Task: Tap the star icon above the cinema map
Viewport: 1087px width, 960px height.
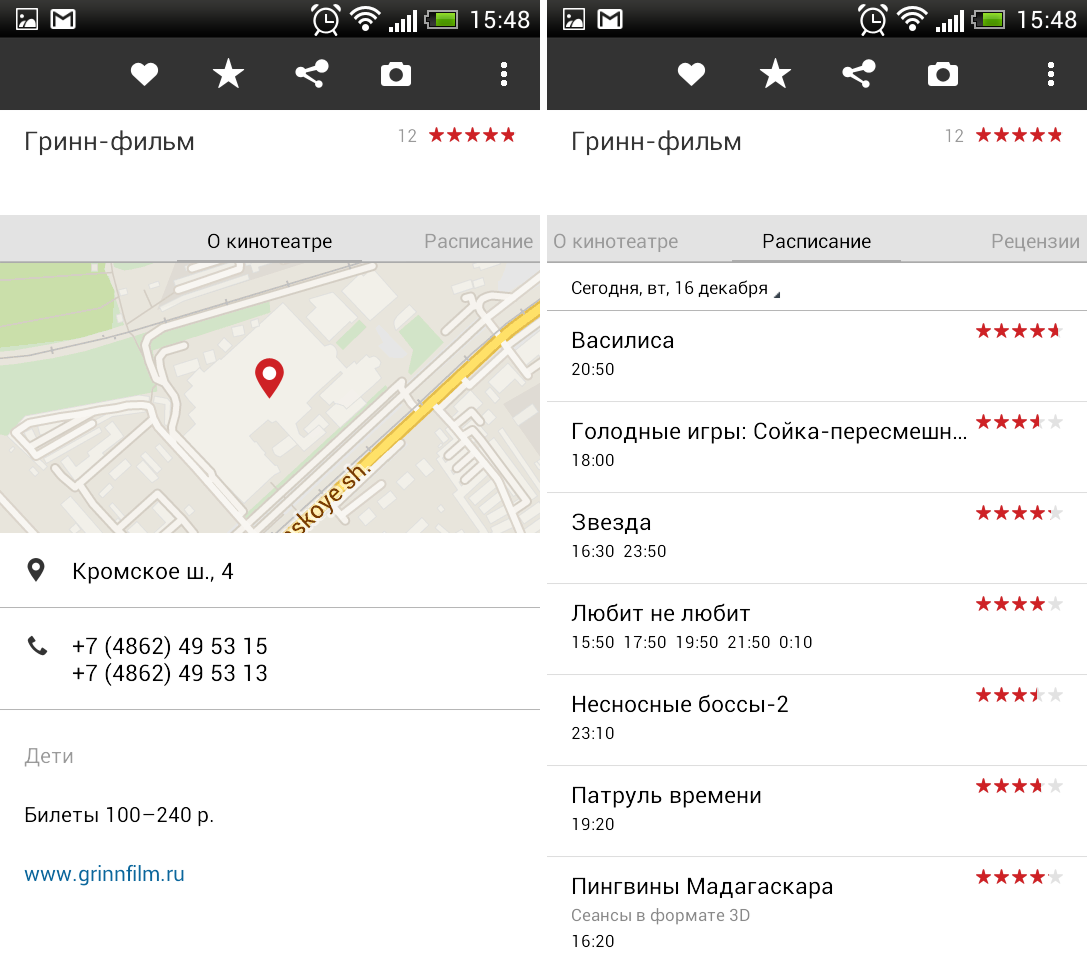Action: point(228,74)
